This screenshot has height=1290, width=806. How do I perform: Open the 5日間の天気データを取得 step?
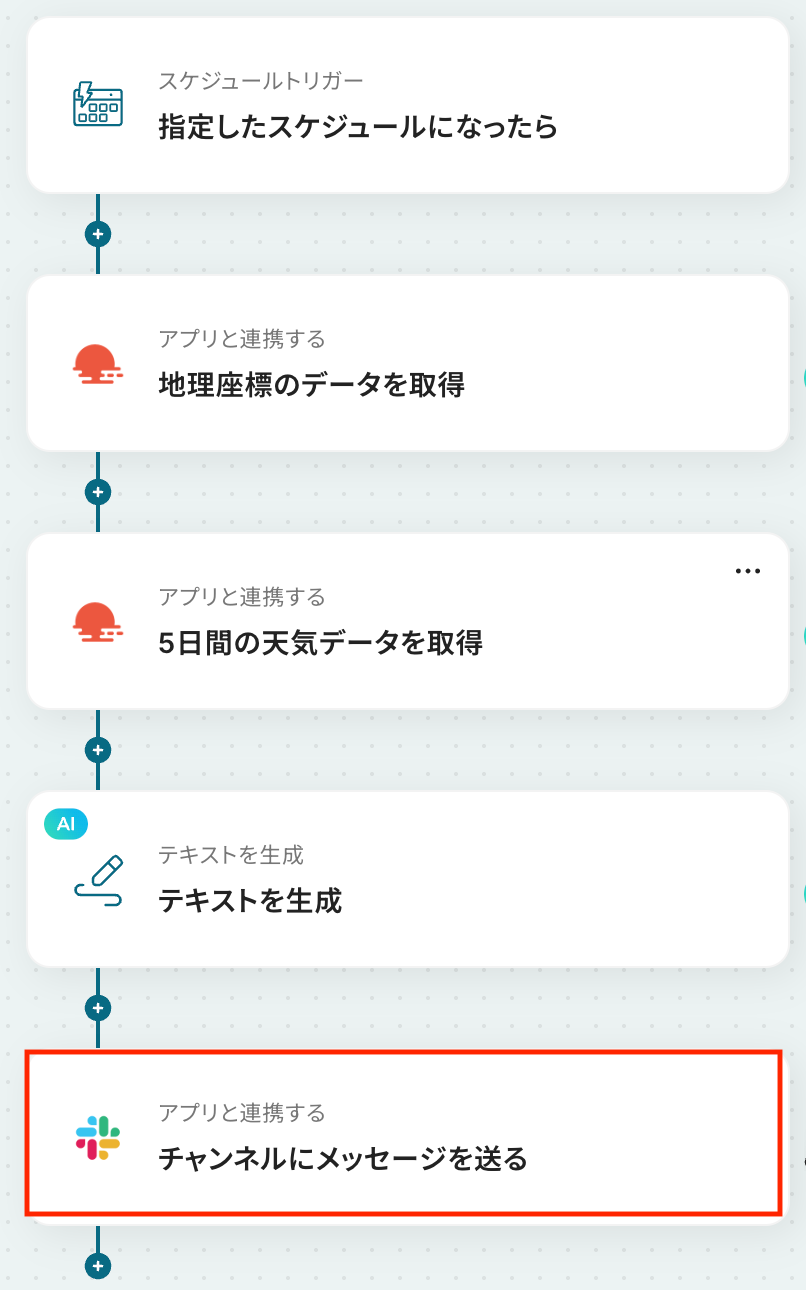(x=408, y=621)
